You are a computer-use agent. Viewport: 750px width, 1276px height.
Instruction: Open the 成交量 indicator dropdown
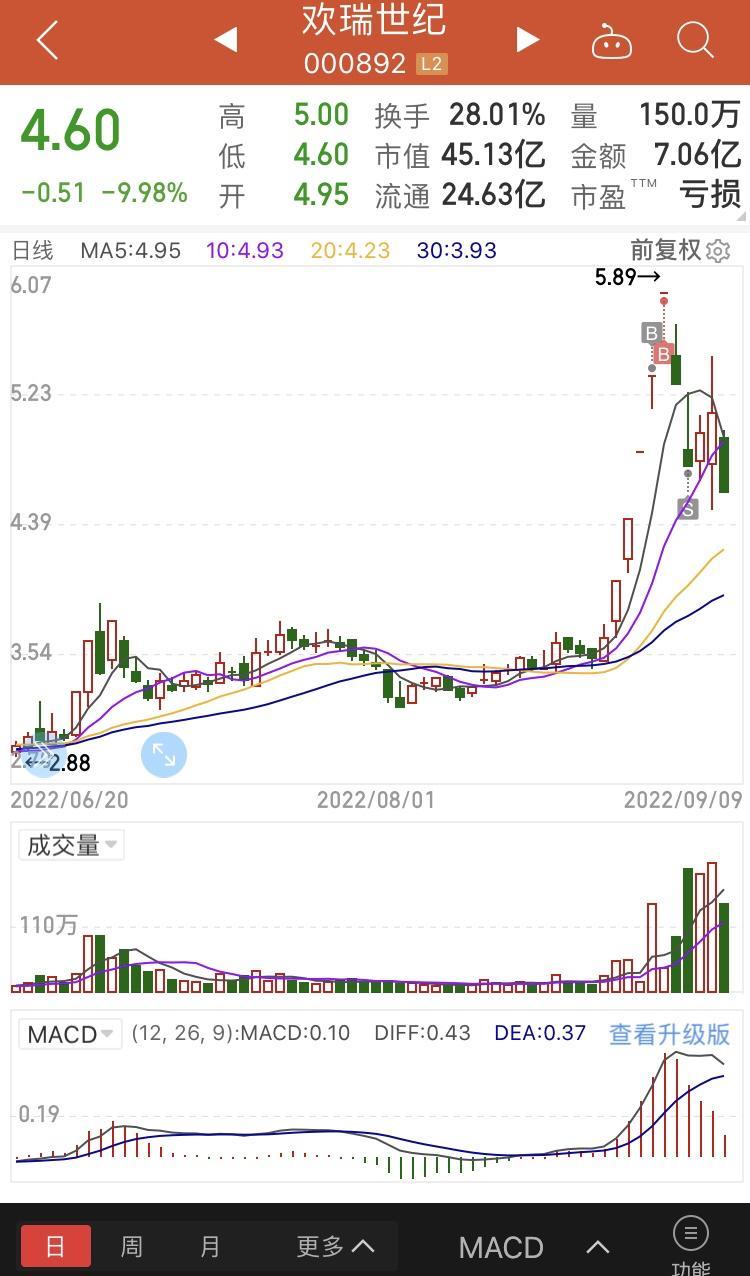coord(70,845)
